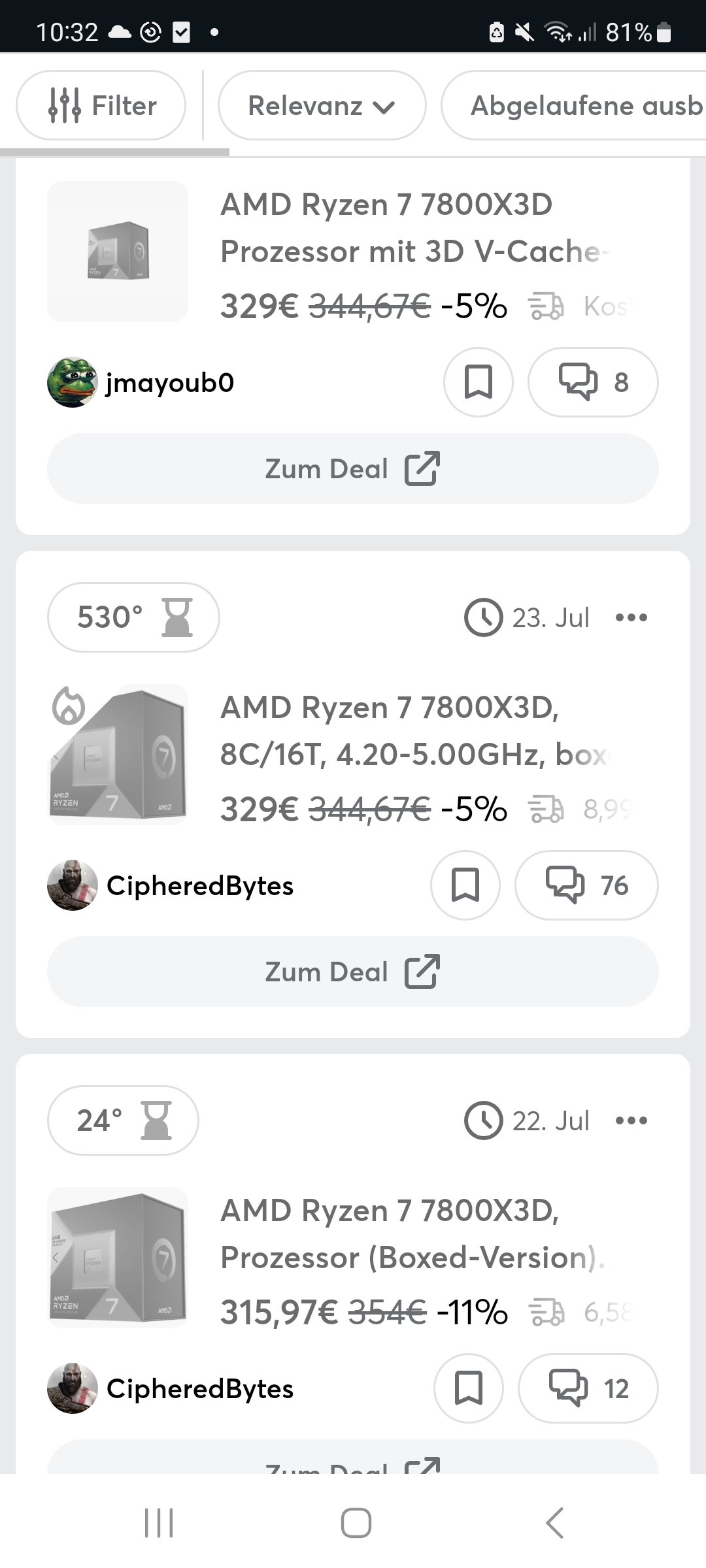Open the 8 comments on jmayoub0's deal
This screenshot has height=1568, width=706.
tap(592, 382)
